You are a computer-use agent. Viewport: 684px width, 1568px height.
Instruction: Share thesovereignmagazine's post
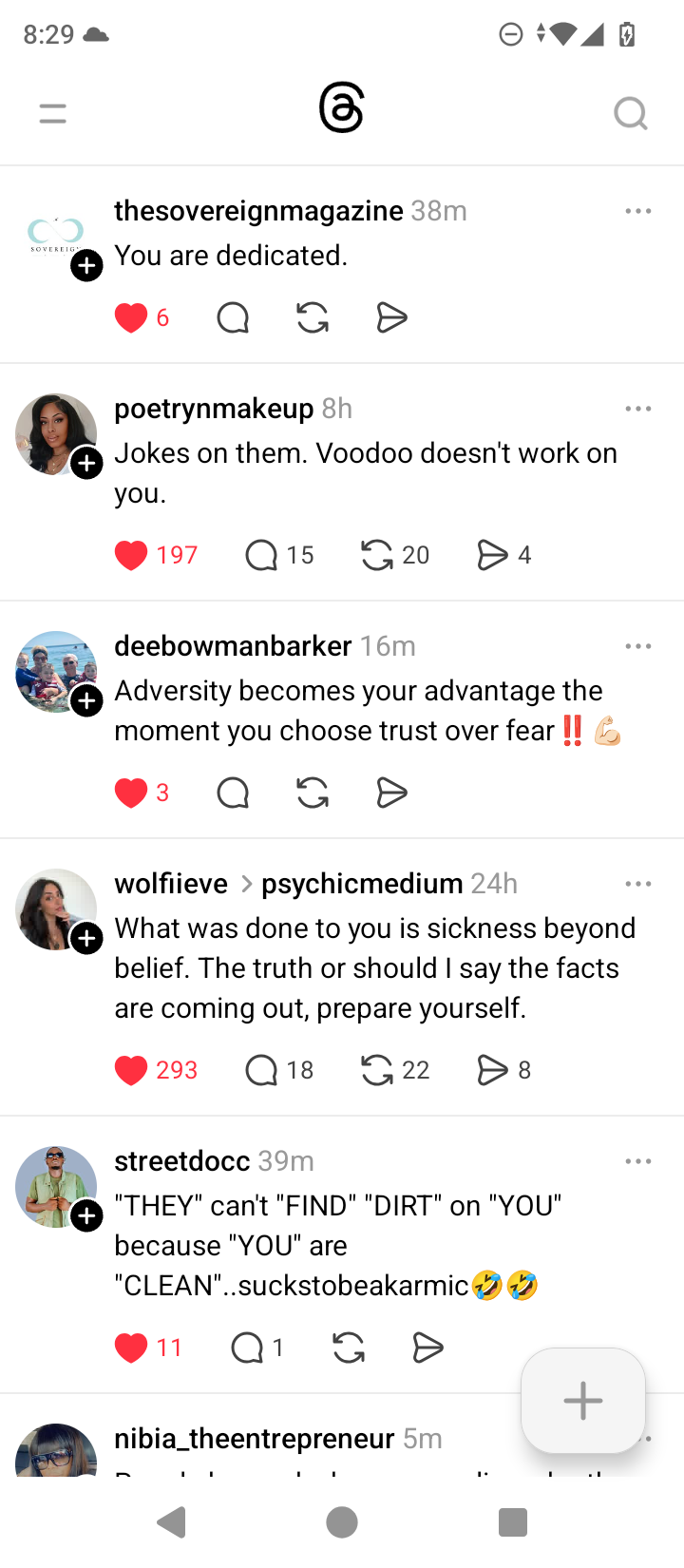point(391,317)
